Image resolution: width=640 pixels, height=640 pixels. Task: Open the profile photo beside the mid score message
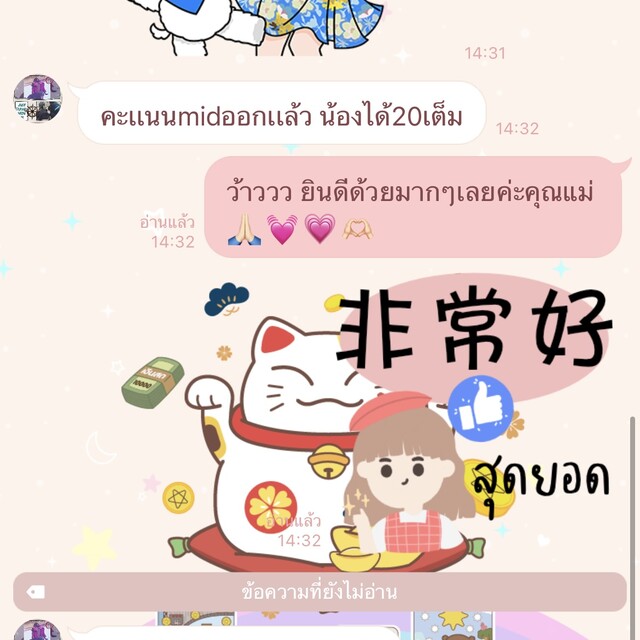coord(38,99)
